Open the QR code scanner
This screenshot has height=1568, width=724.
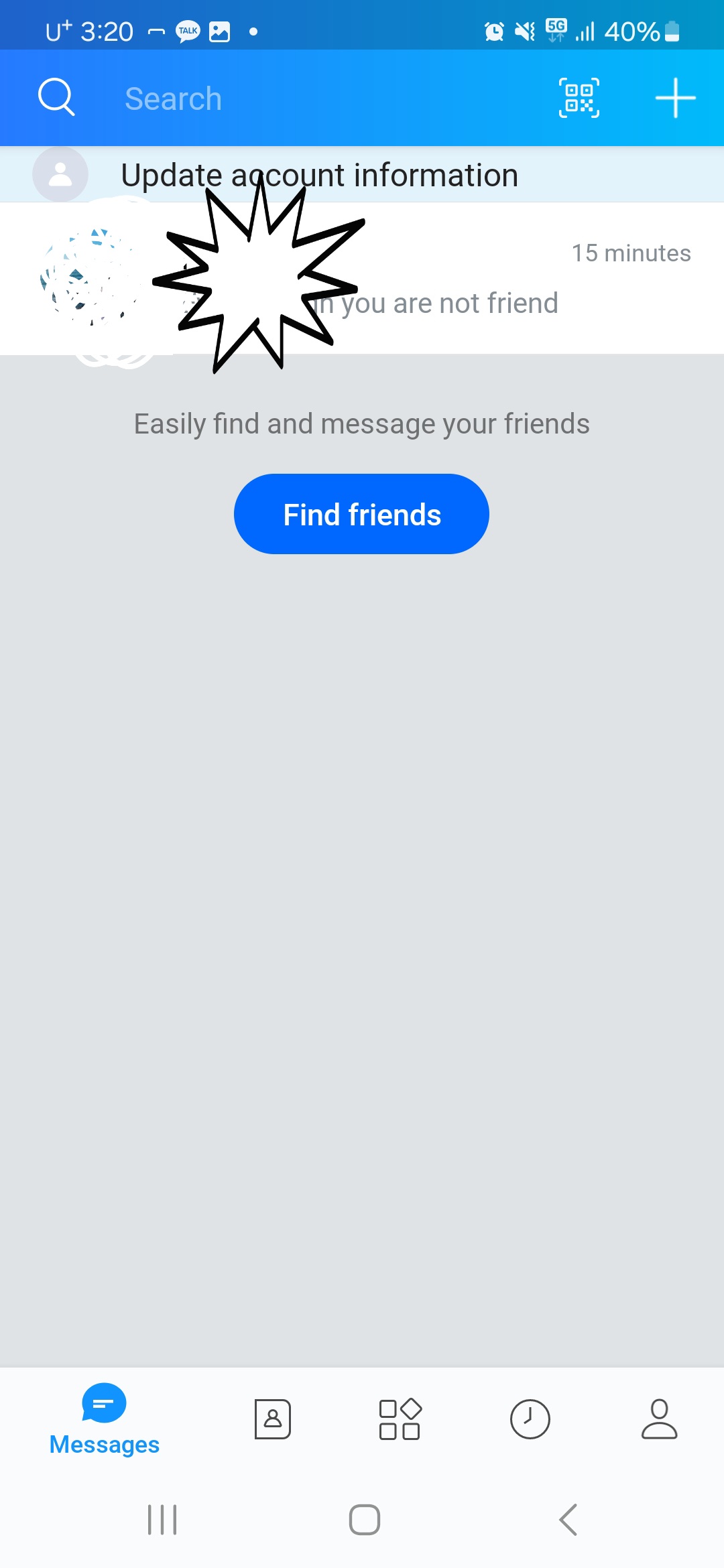coord(579,98)
